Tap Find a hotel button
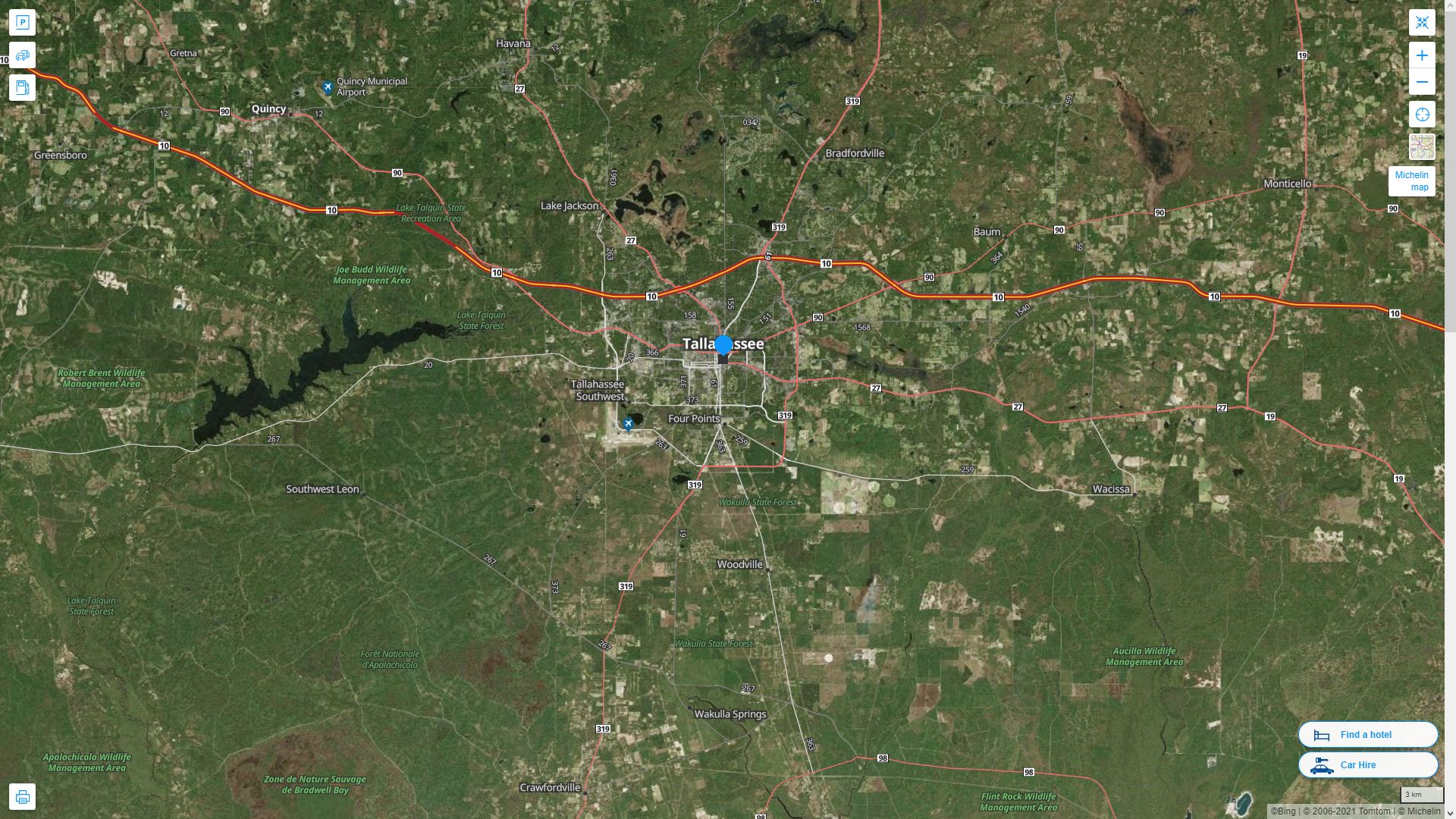This screenshot has width=1456, height=819. pos(1367,735)
